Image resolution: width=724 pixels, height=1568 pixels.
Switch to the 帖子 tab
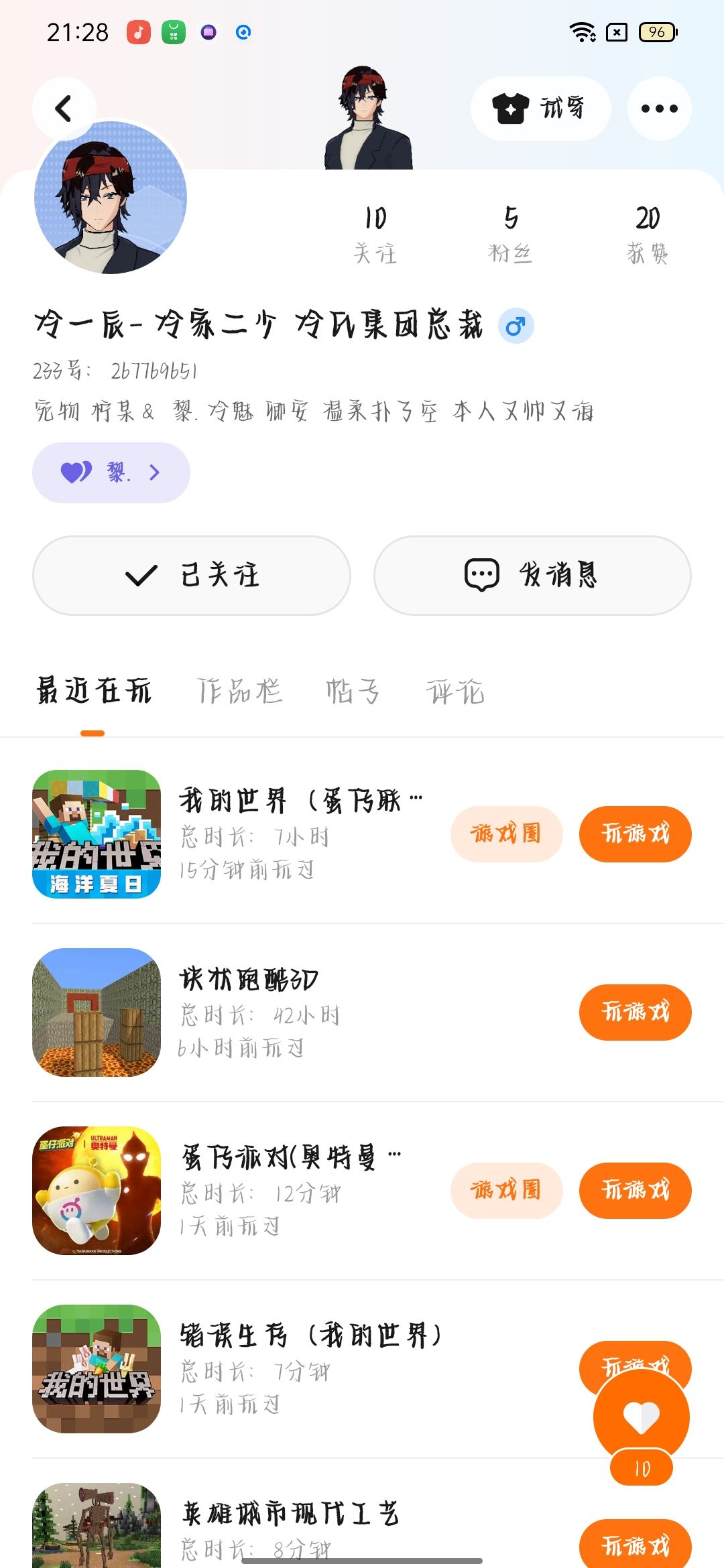click(x=353, y=692)
